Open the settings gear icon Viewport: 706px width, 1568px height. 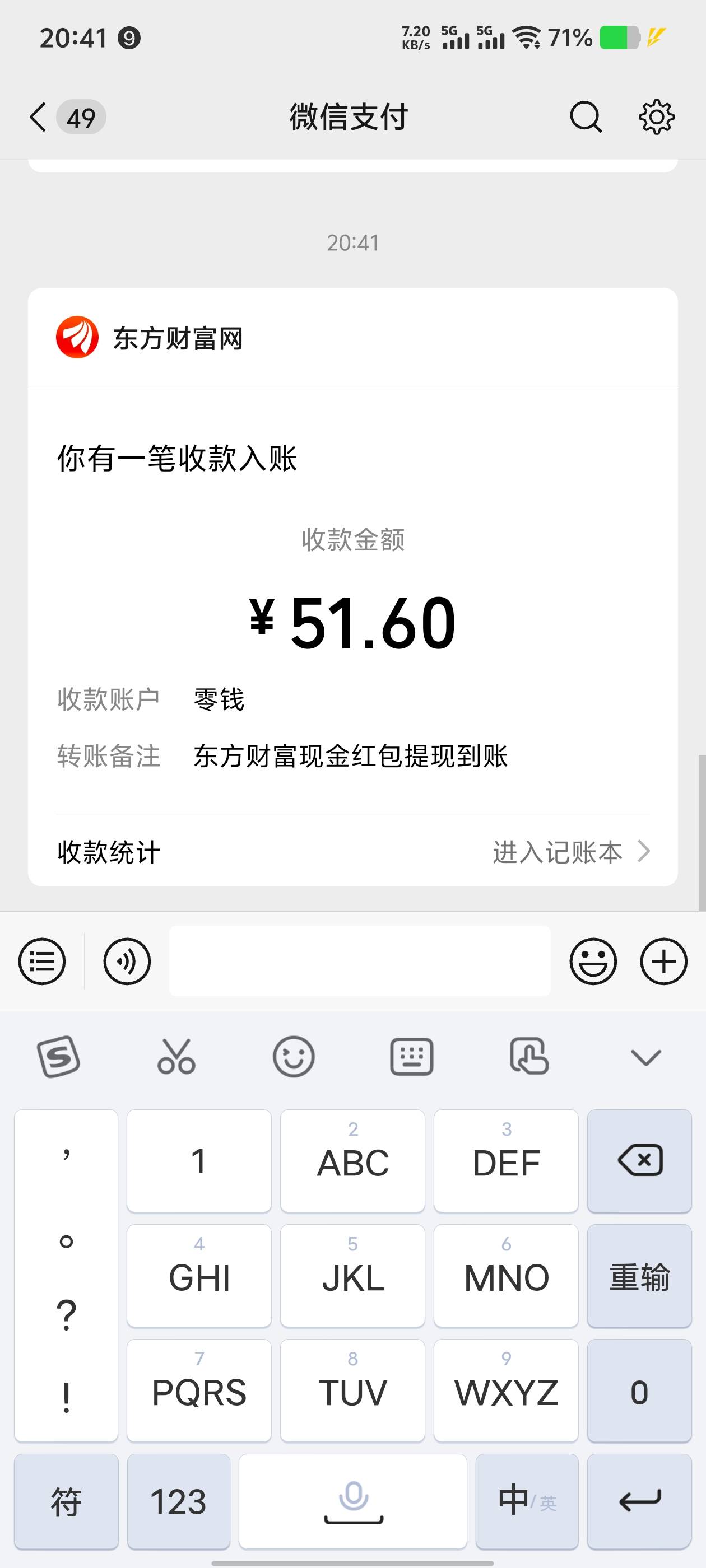(656, 117)
